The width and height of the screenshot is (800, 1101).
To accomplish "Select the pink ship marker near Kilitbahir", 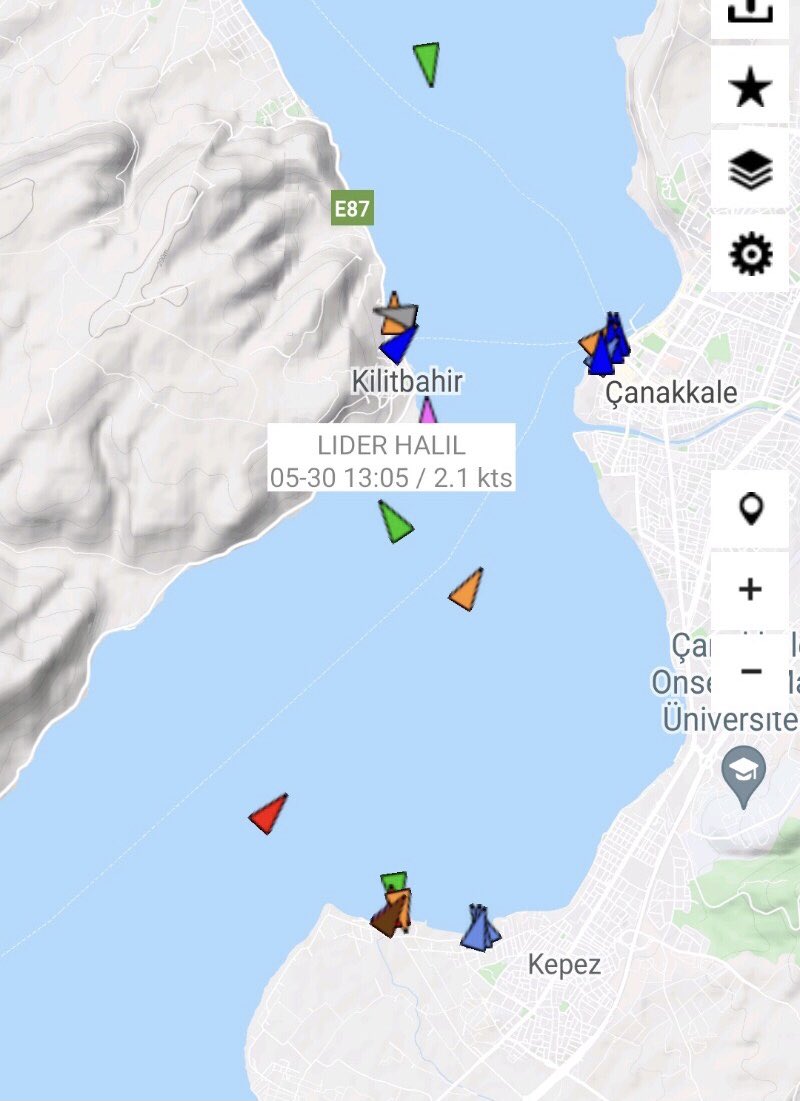I will click(x=427, y=411).
